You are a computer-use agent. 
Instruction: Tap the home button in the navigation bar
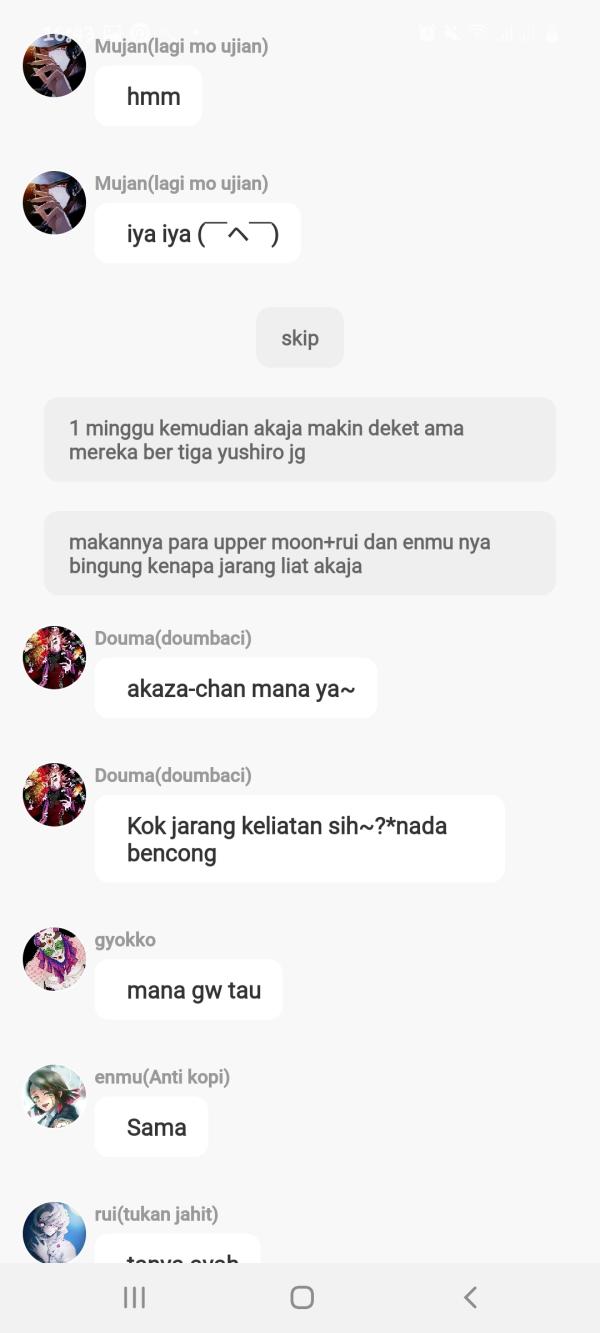[x=301, y=1297]
